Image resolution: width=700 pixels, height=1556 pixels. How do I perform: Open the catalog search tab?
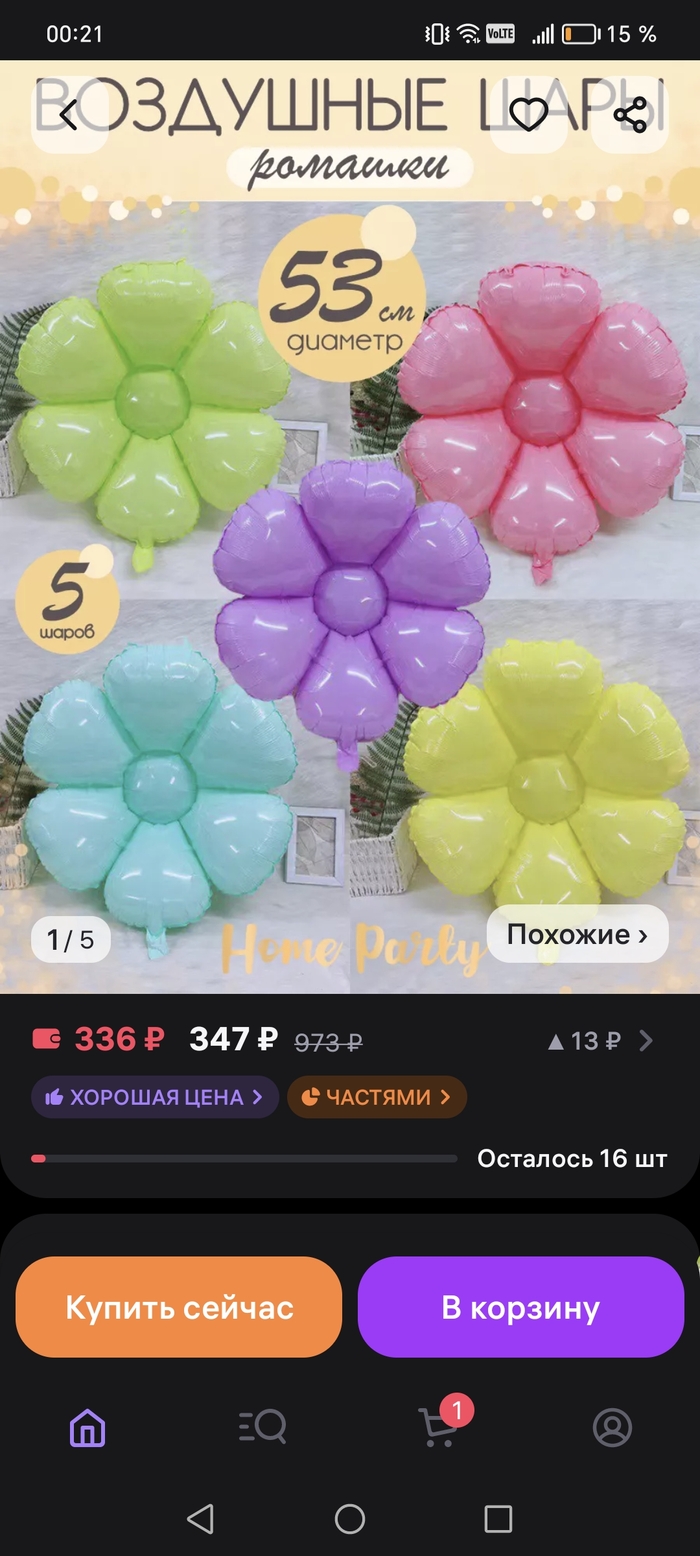(x=263, y=1427)
